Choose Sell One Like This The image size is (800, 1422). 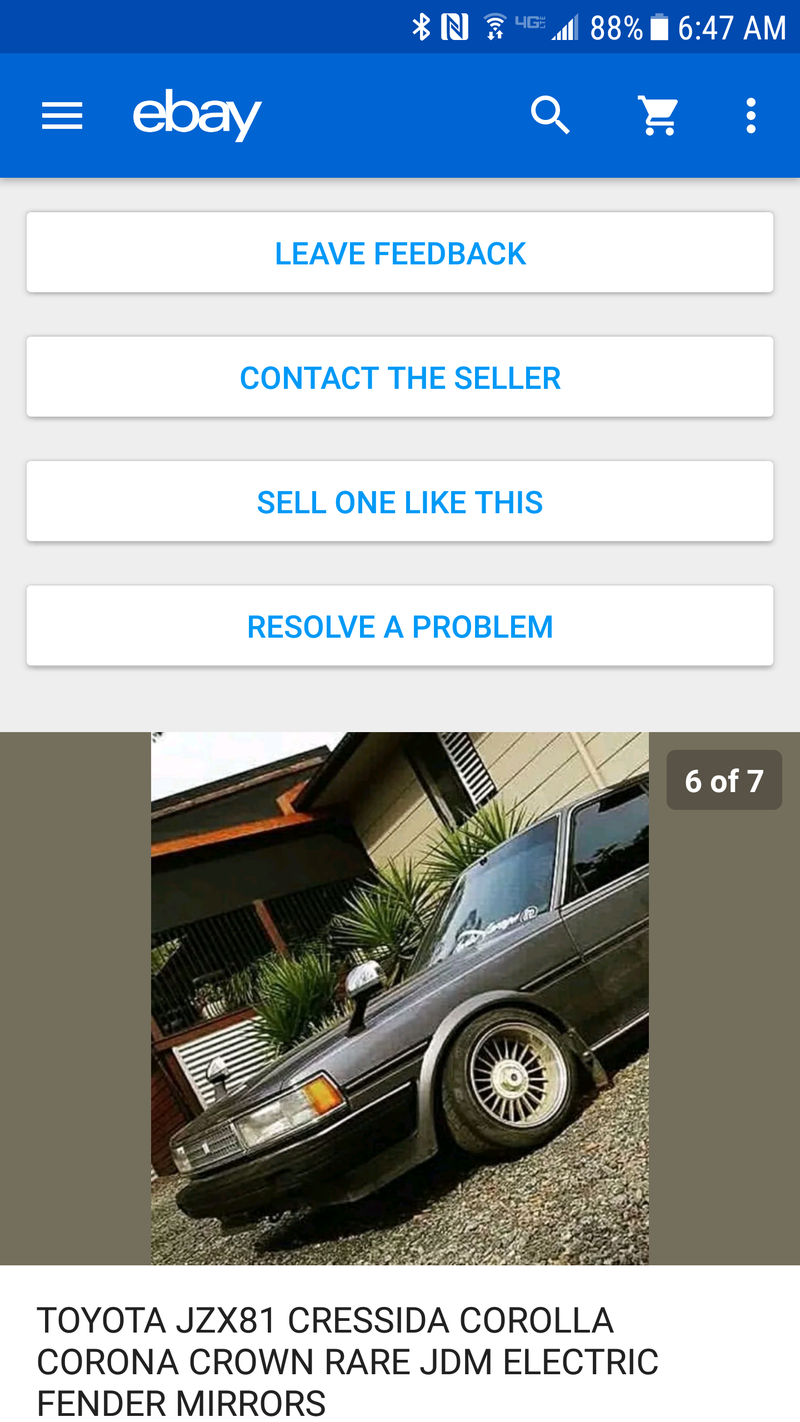(x=400, y=501)
